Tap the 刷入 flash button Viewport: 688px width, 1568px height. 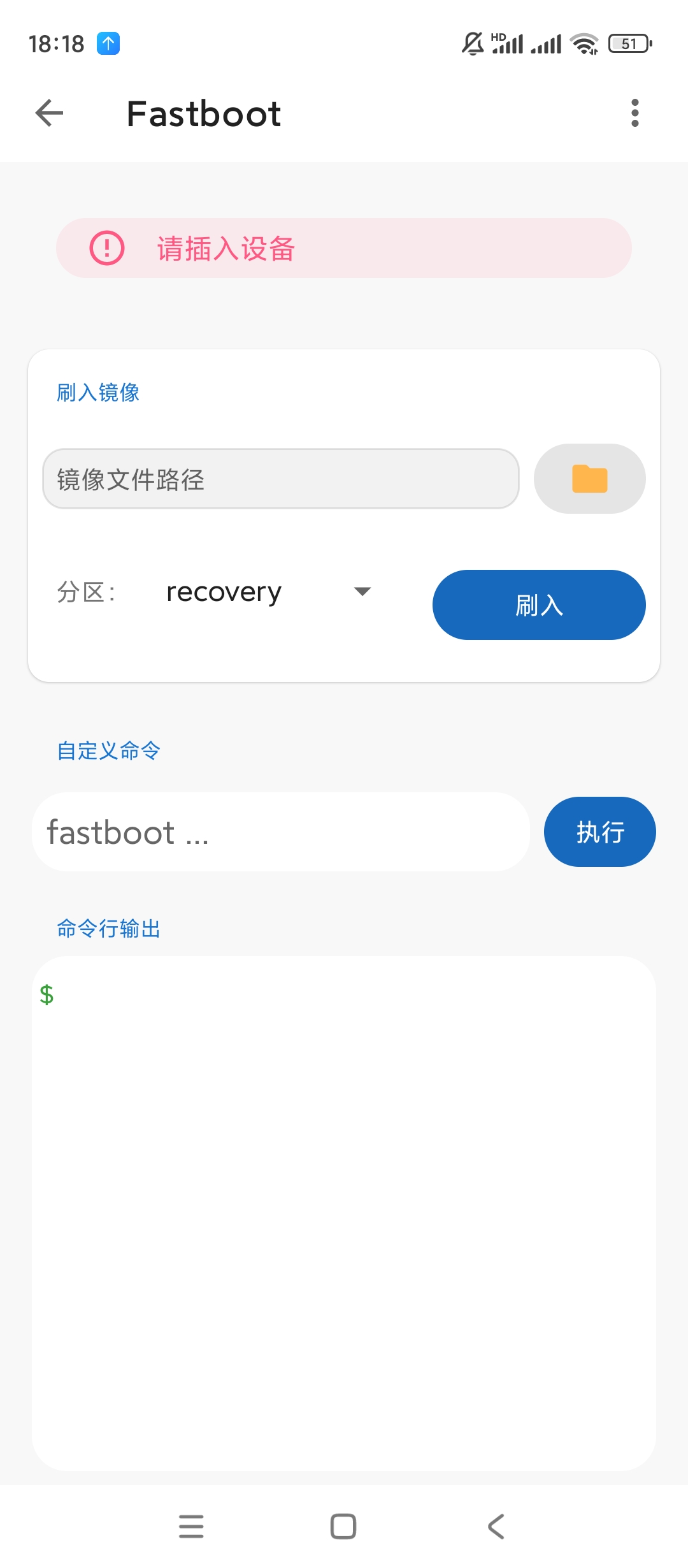(539, 605)
